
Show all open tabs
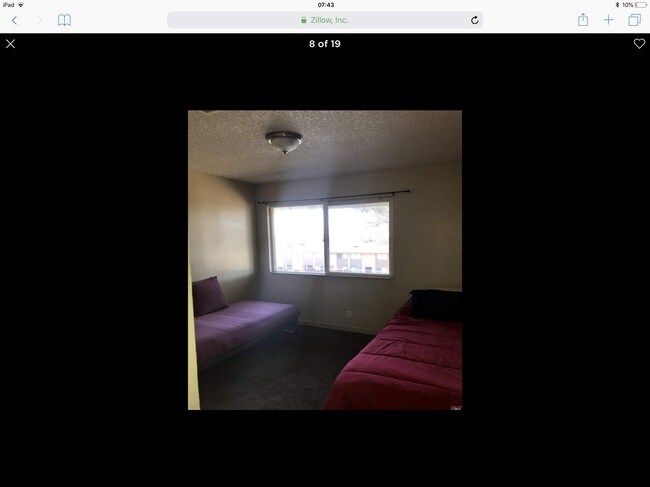tap(634, 20)
